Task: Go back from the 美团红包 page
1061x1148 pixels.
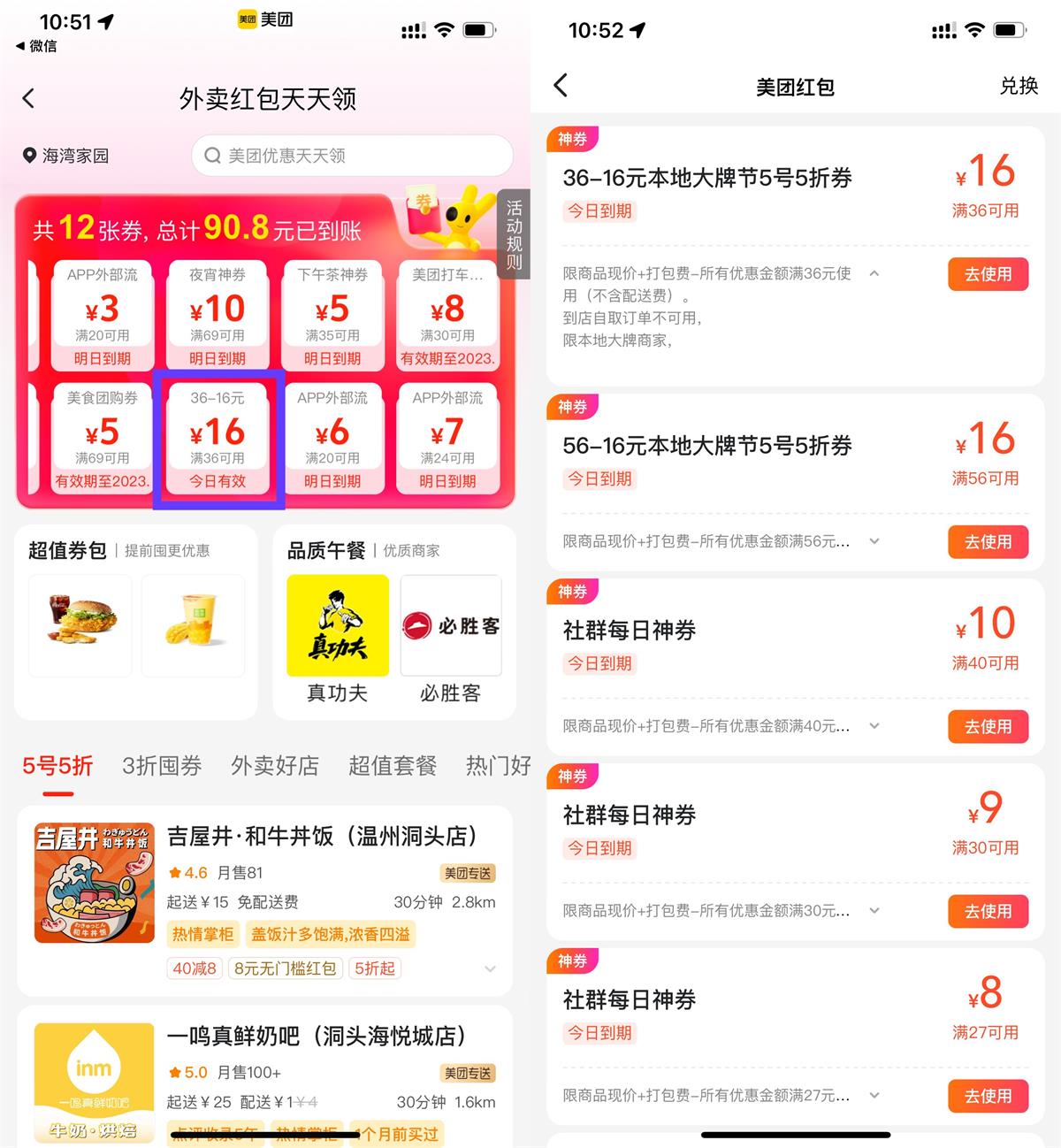Action: pyautogui.click(x=561, y=86)
